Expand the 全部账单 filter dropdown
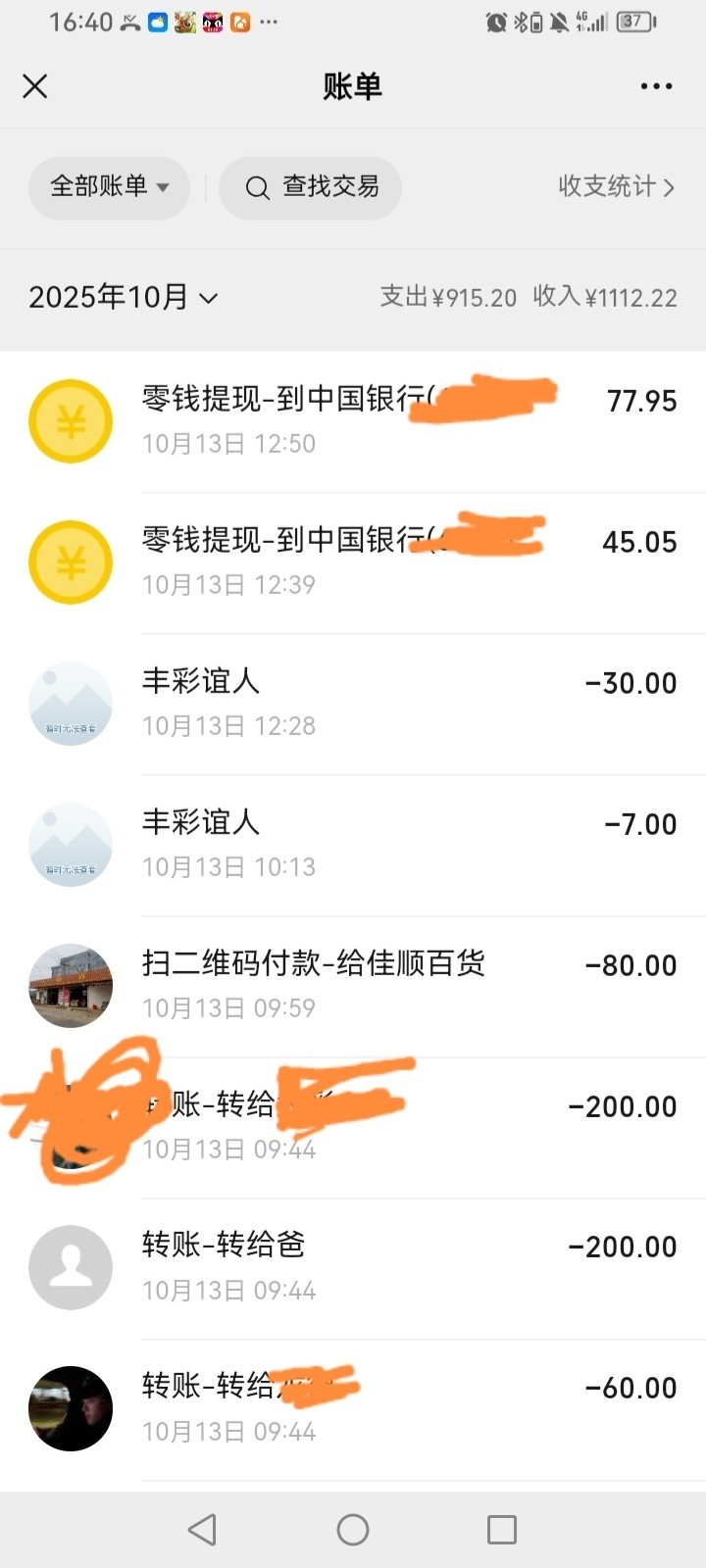Viewport: 706px width, 1568px height. tap(109, 186)
